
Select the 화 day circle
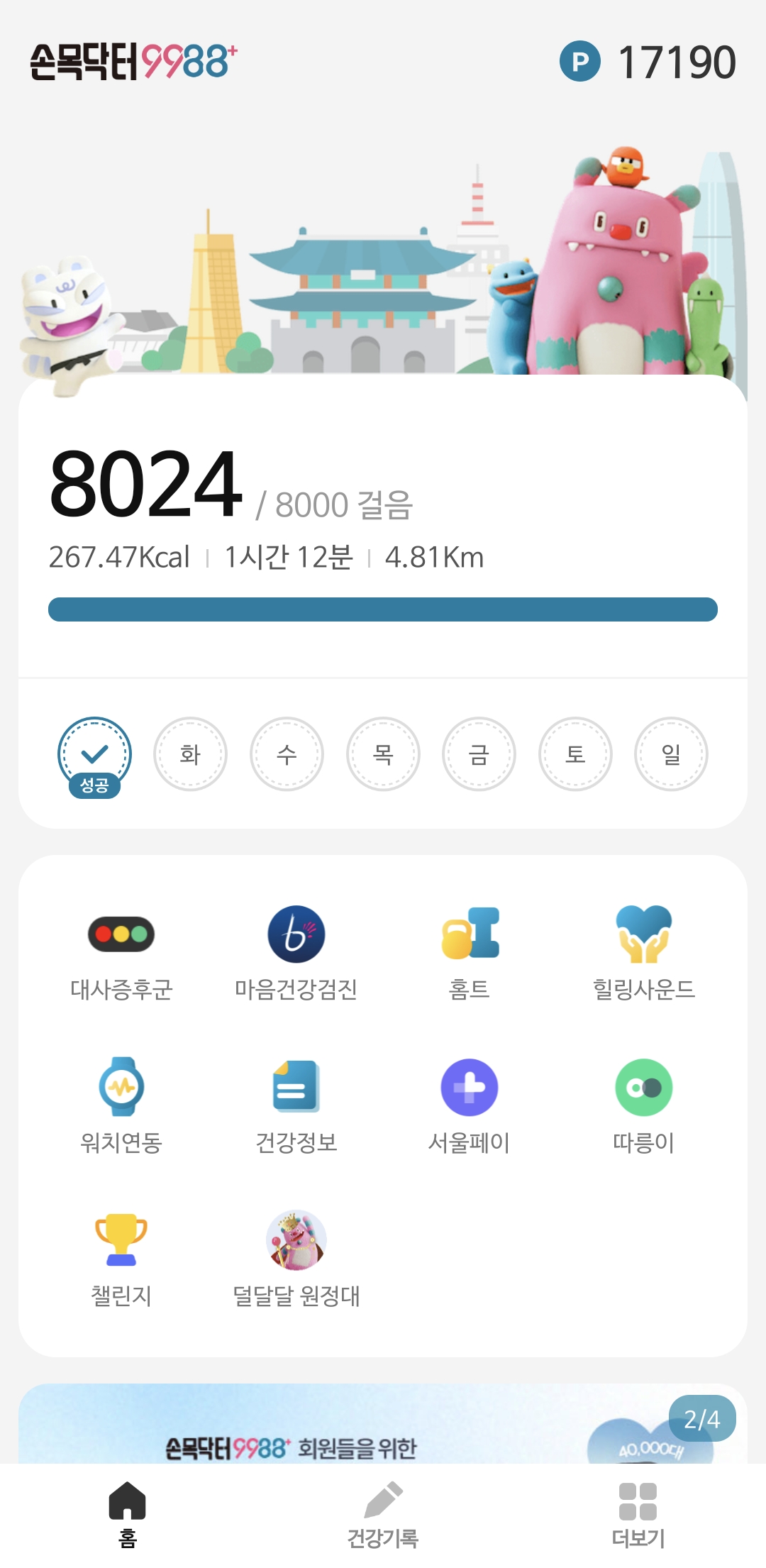point(190,753)
